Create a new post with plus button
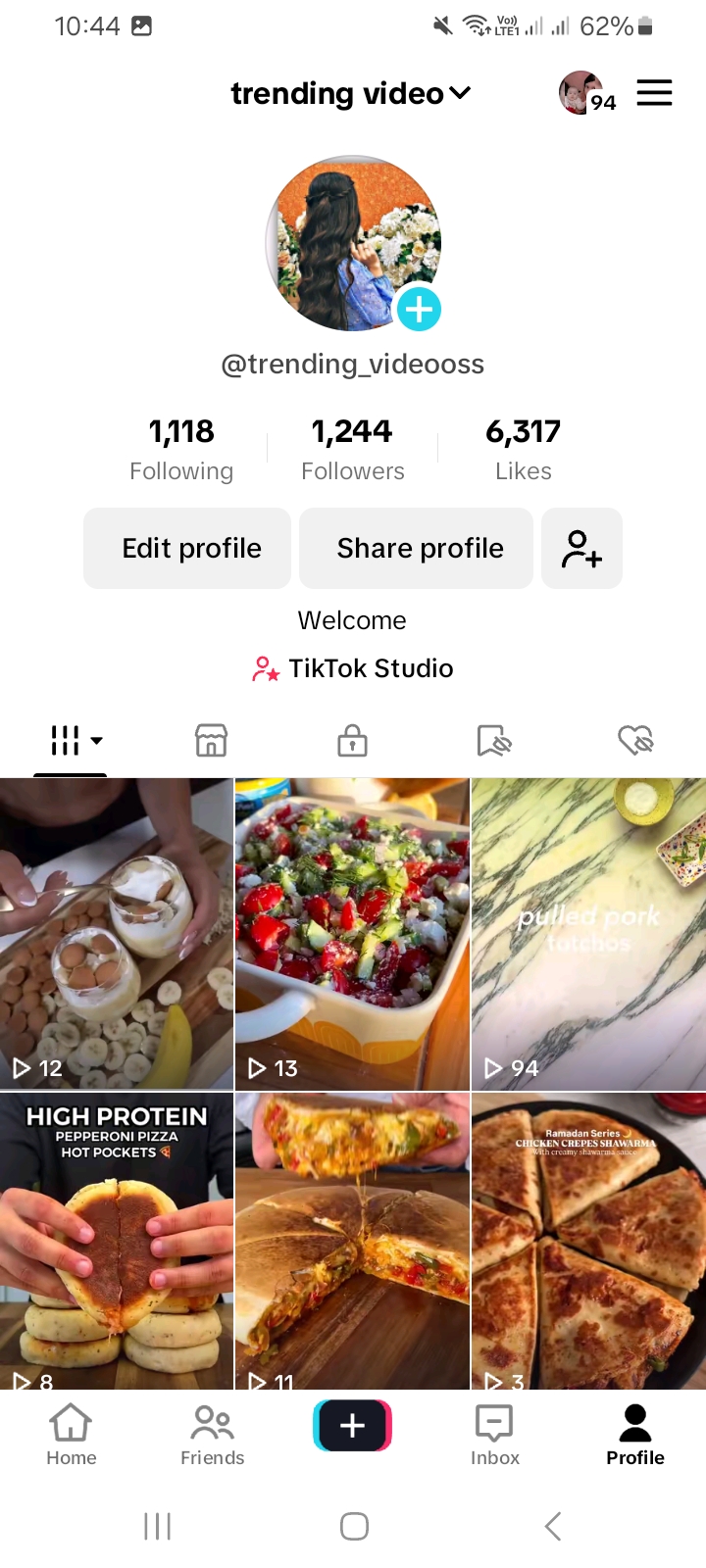This screenshot has width=706, height=1568. click(352, 1426)
